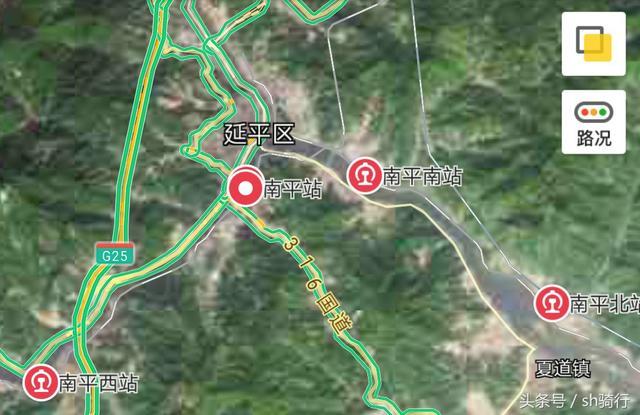Viewport: 640px width, 415px height.
Task: Select the 南平西站 station marker
Action: [x=40, y=382]
